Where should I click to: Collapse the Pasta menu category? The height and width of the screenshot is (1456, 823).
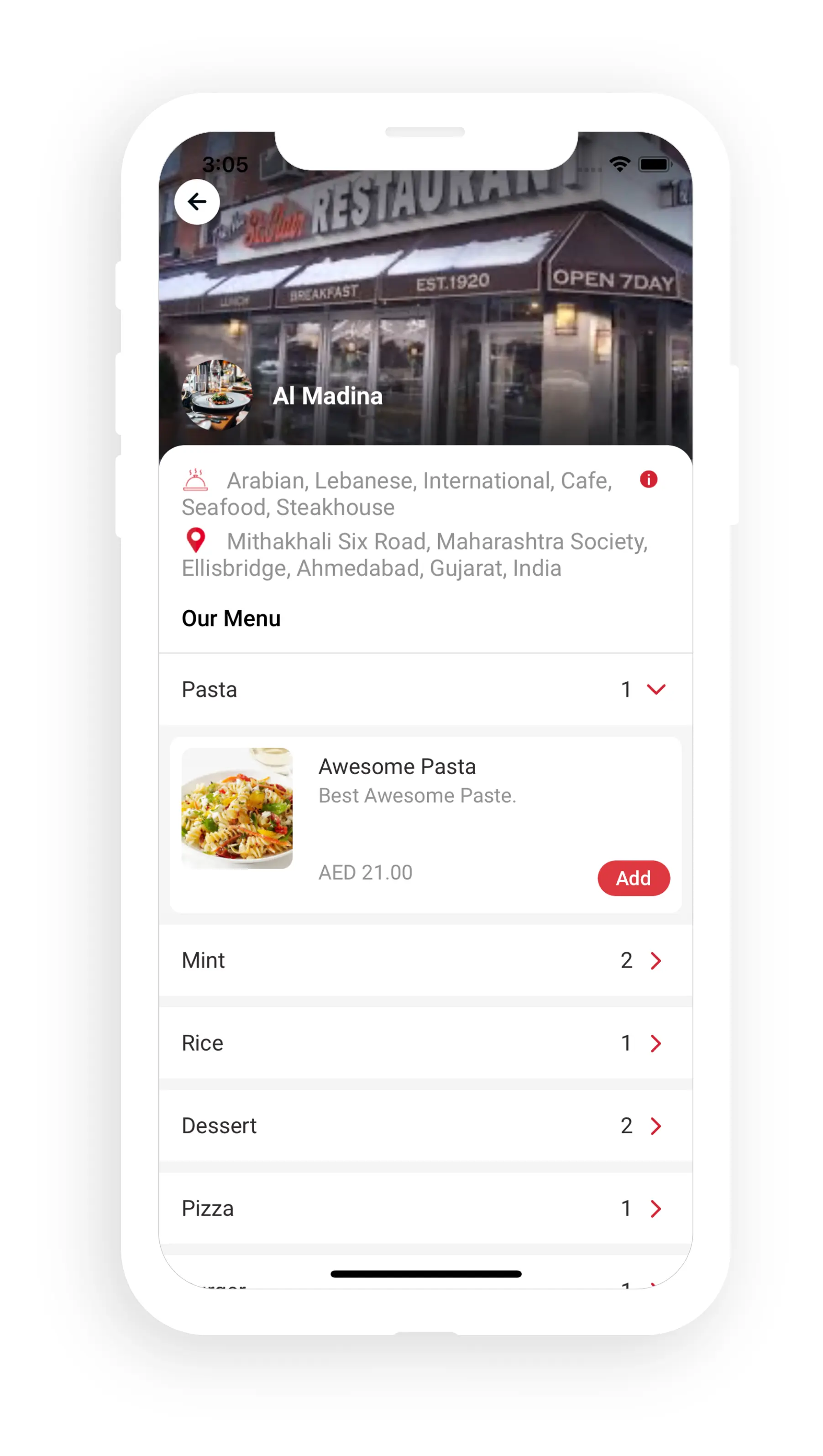pyautogui.click(x=655, y=689)
